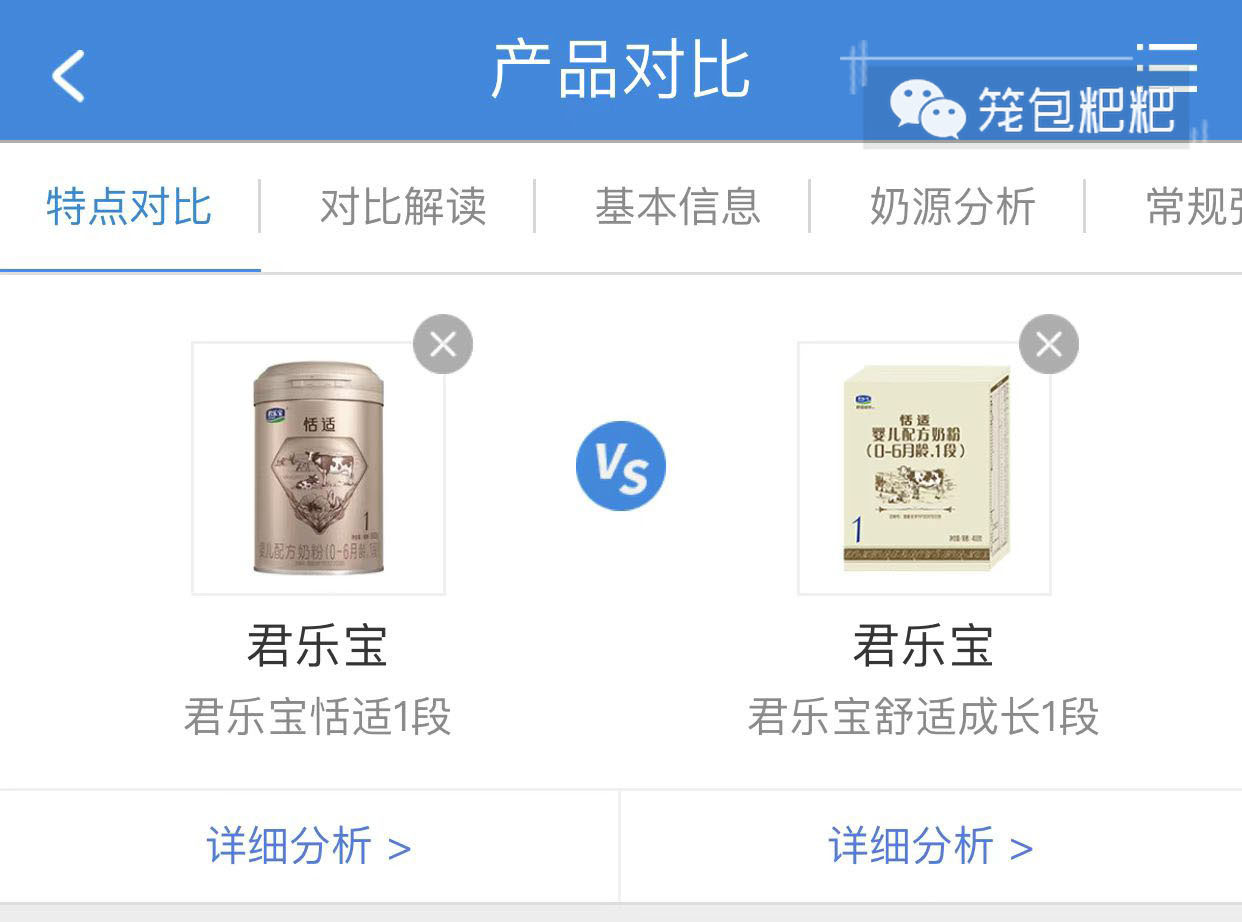1242x922 pixels.
Task: Switch to the 对比解读 tab
Action: click(x=403, y=208)
